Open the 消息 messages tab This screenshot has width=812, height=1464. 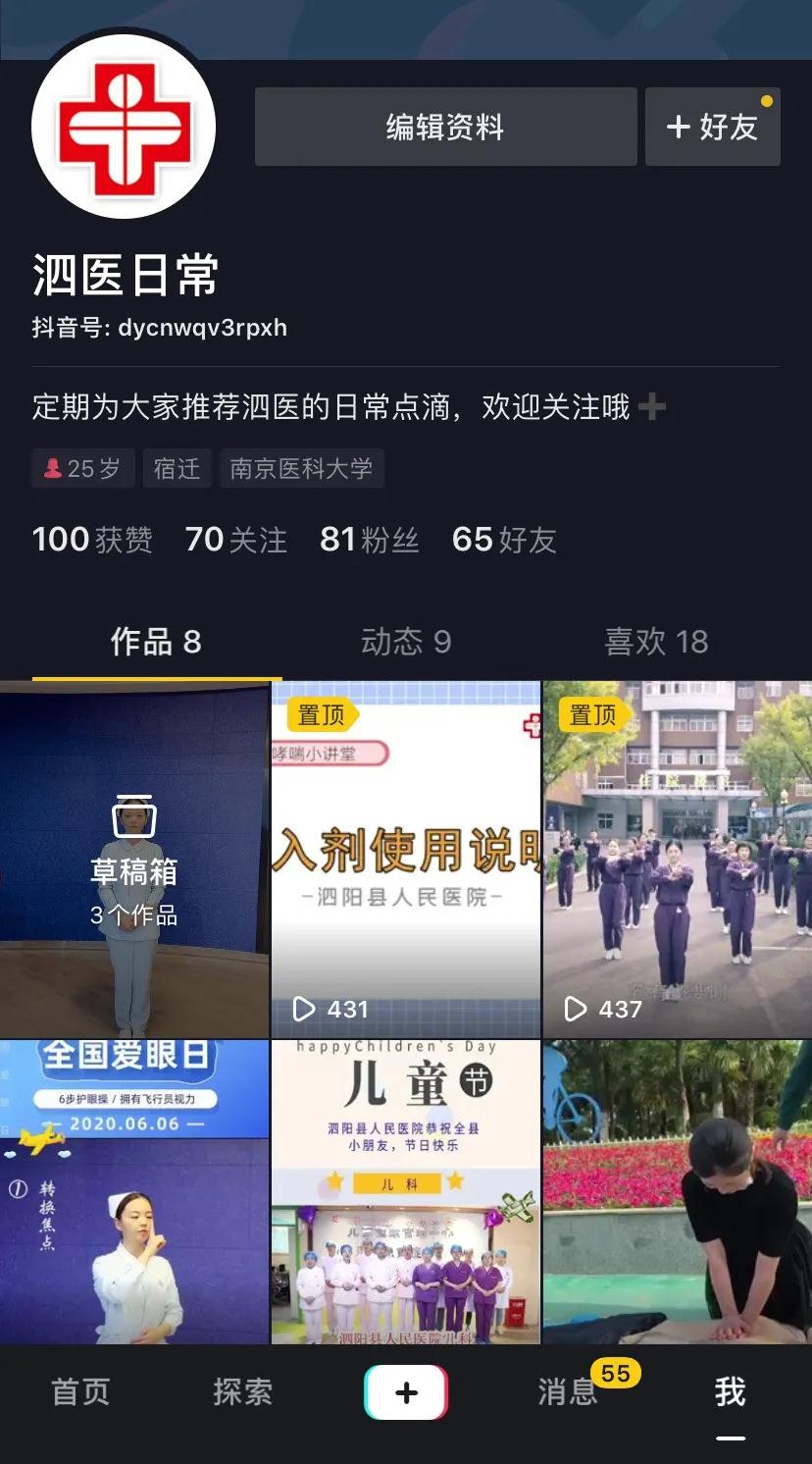tap(569, 1391)
